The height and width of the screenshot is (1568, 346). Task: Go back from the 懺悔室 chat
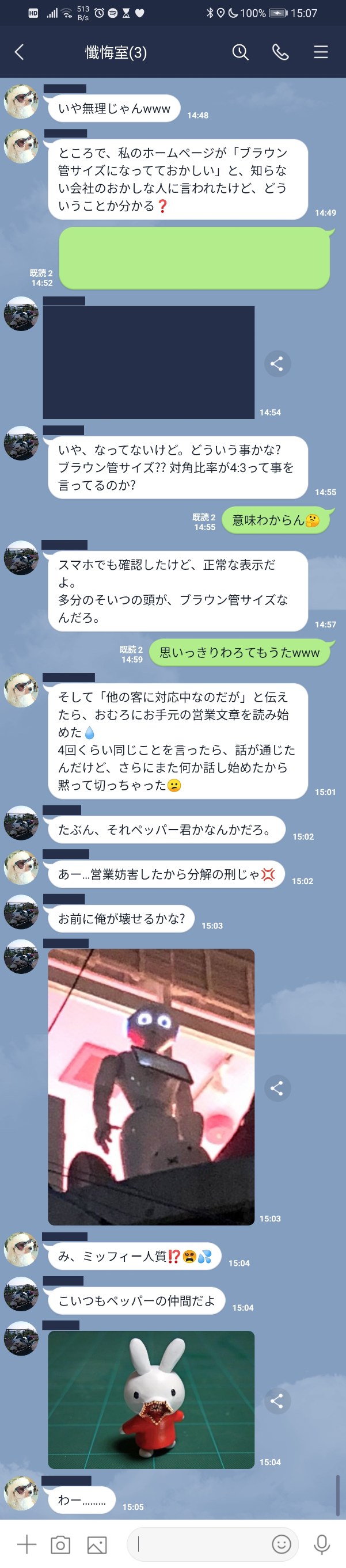point(20,52)
